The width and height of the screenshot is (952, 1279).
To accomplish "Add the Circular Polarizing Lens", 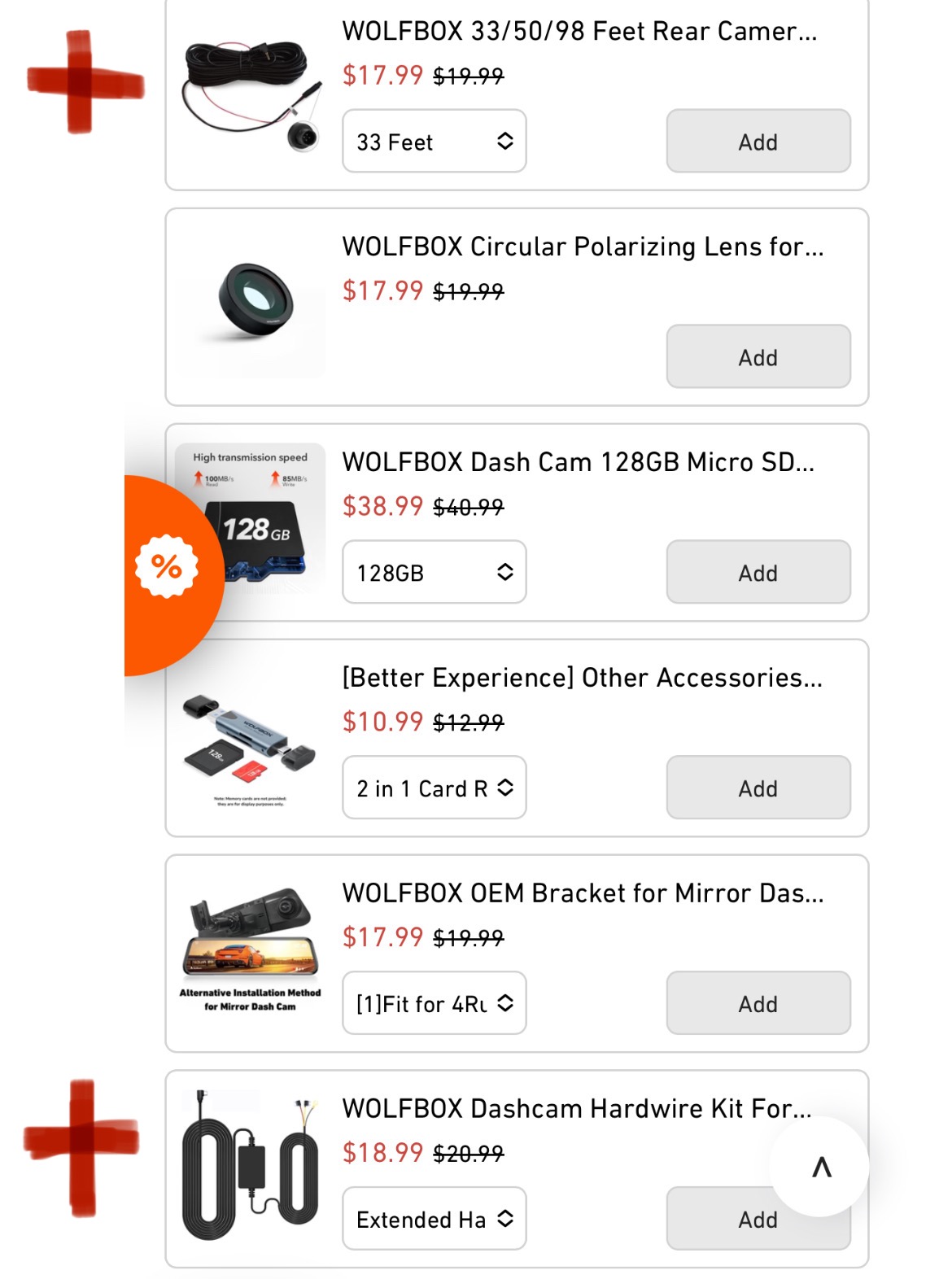I will (758, 357).
